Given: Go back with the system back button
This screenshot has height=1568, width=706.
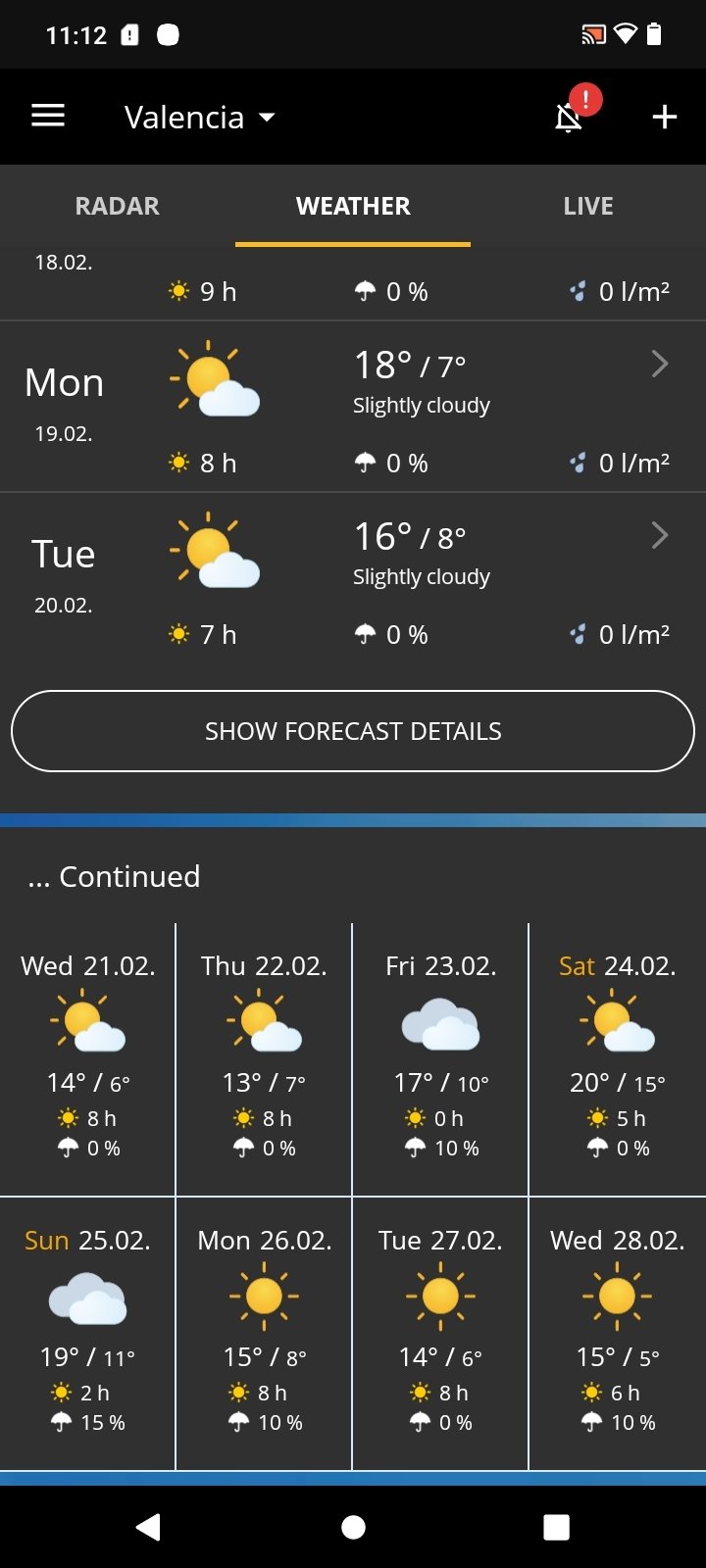Looking at the screenshot, I should (x=148, y=1527).
